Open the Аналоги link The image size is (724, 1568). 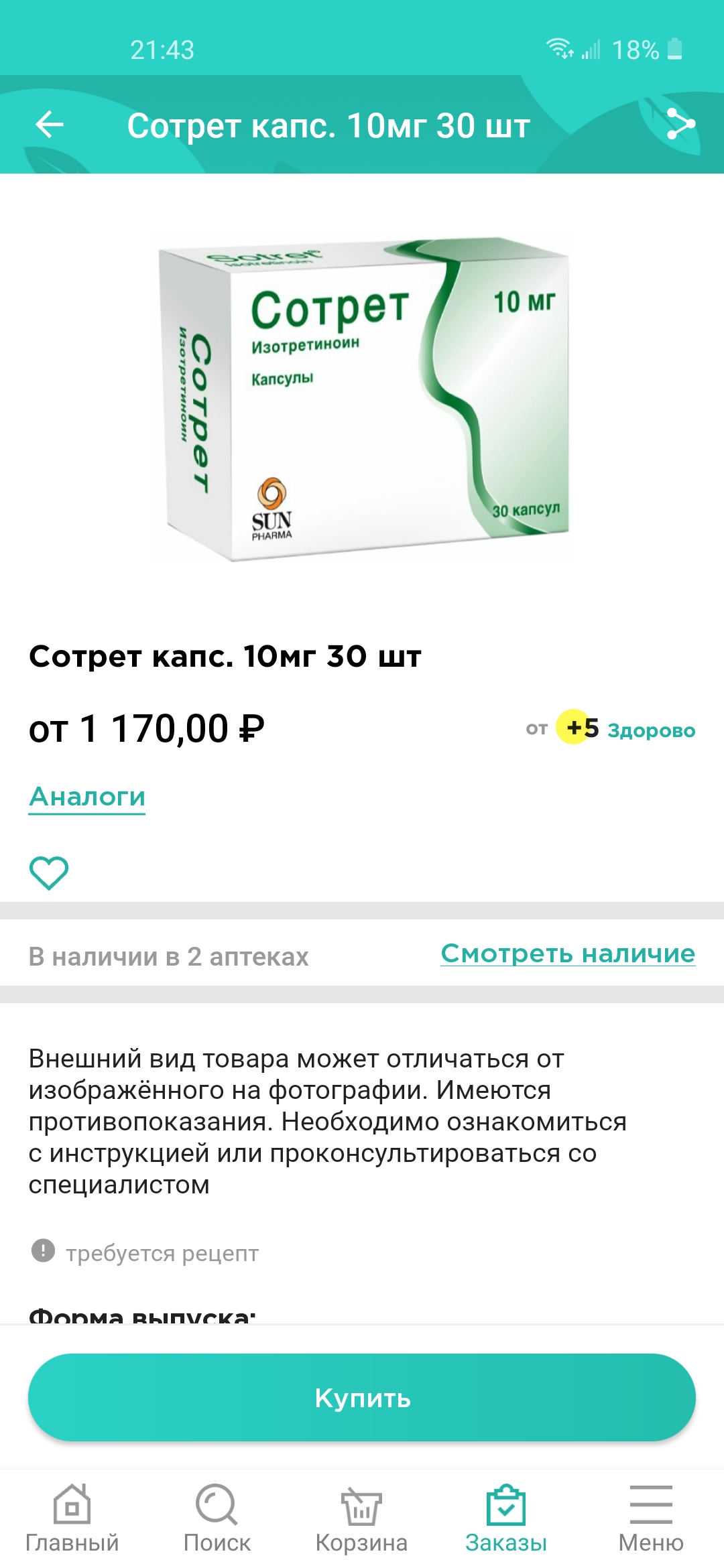(87, 797)
